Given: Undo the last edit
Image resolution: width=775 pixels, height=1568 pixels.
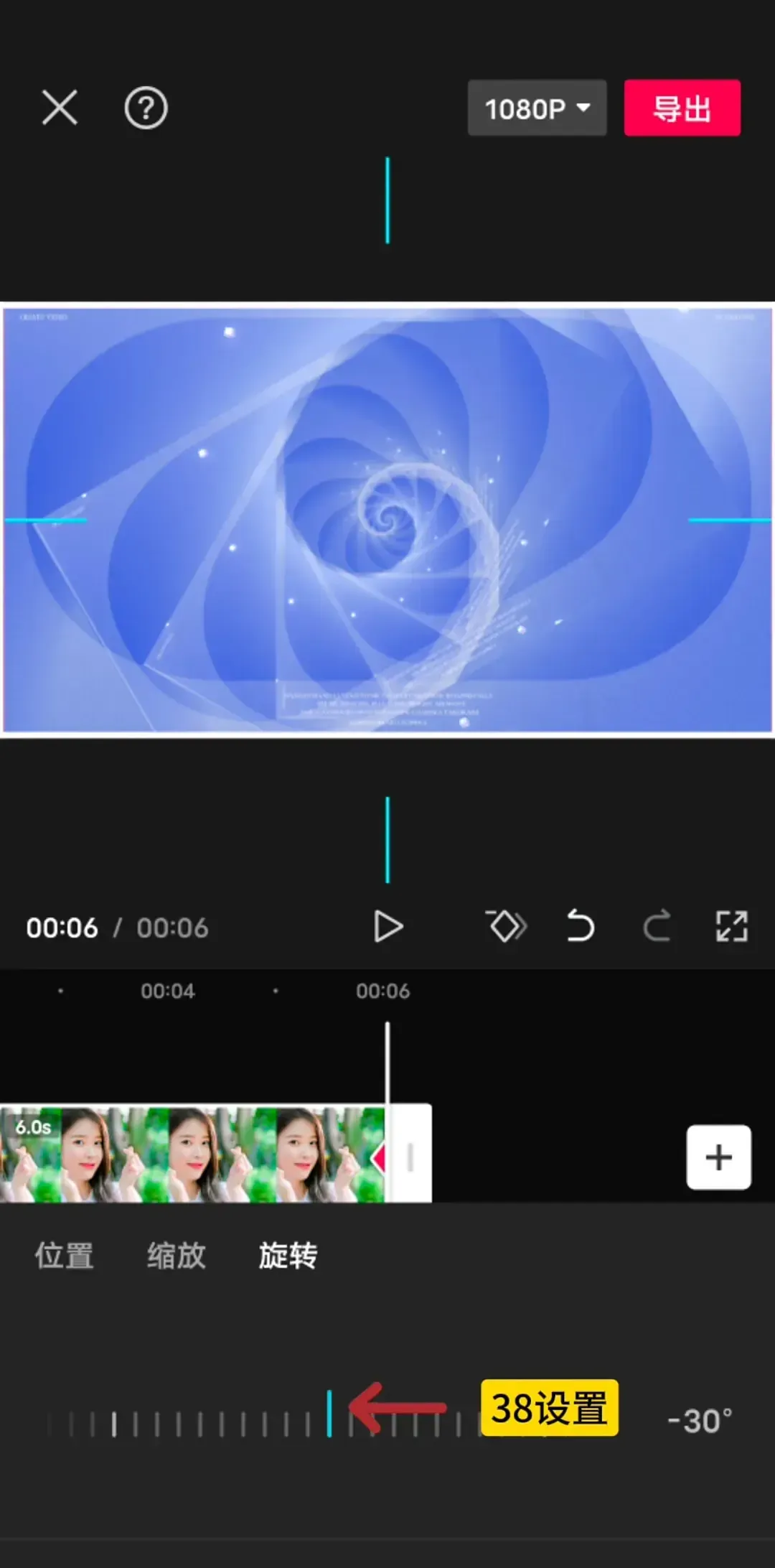Looking at the screenshot, I should click(x=581, y=927).
